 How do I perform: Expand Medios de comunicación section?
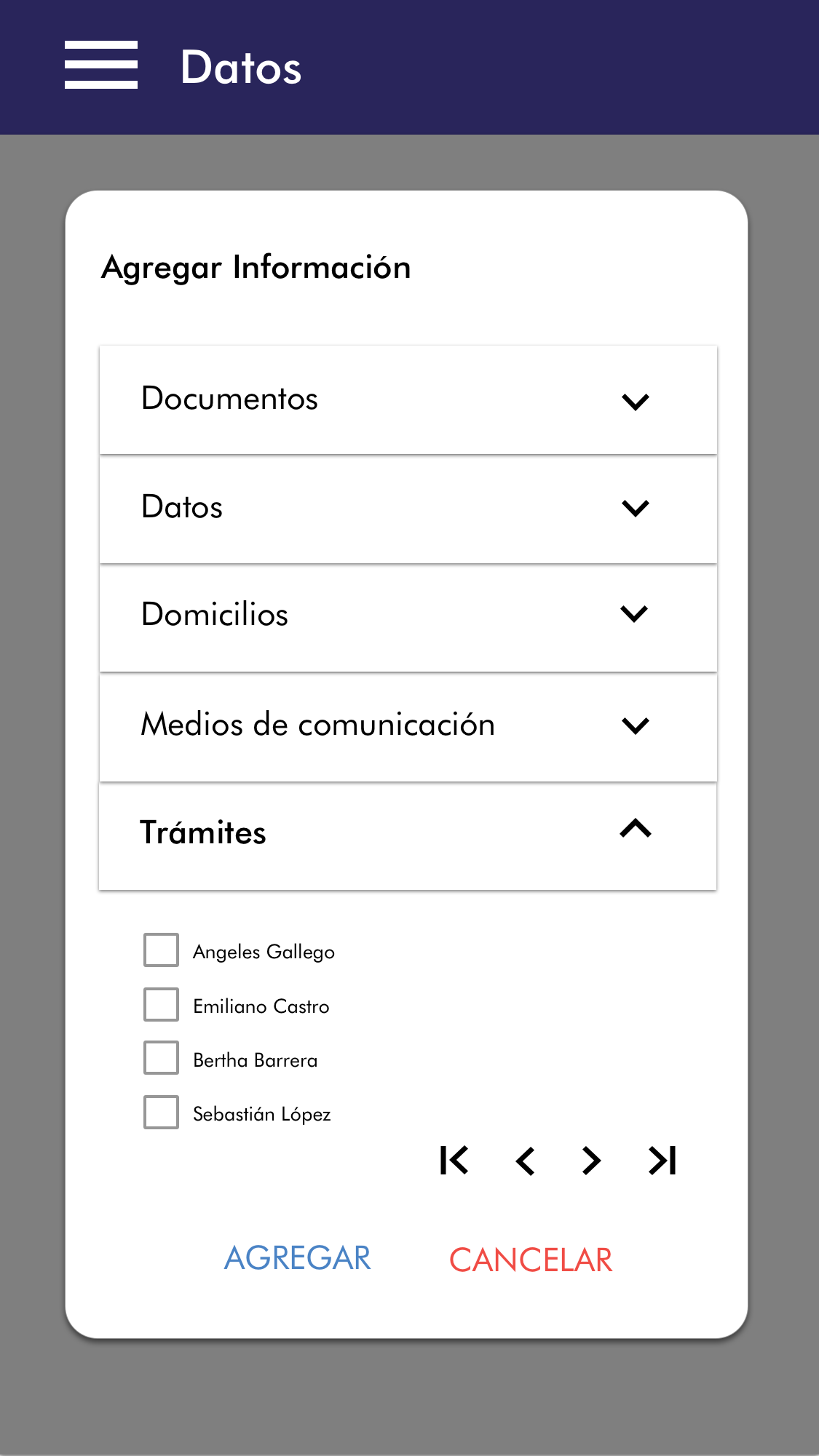(408, 725)
